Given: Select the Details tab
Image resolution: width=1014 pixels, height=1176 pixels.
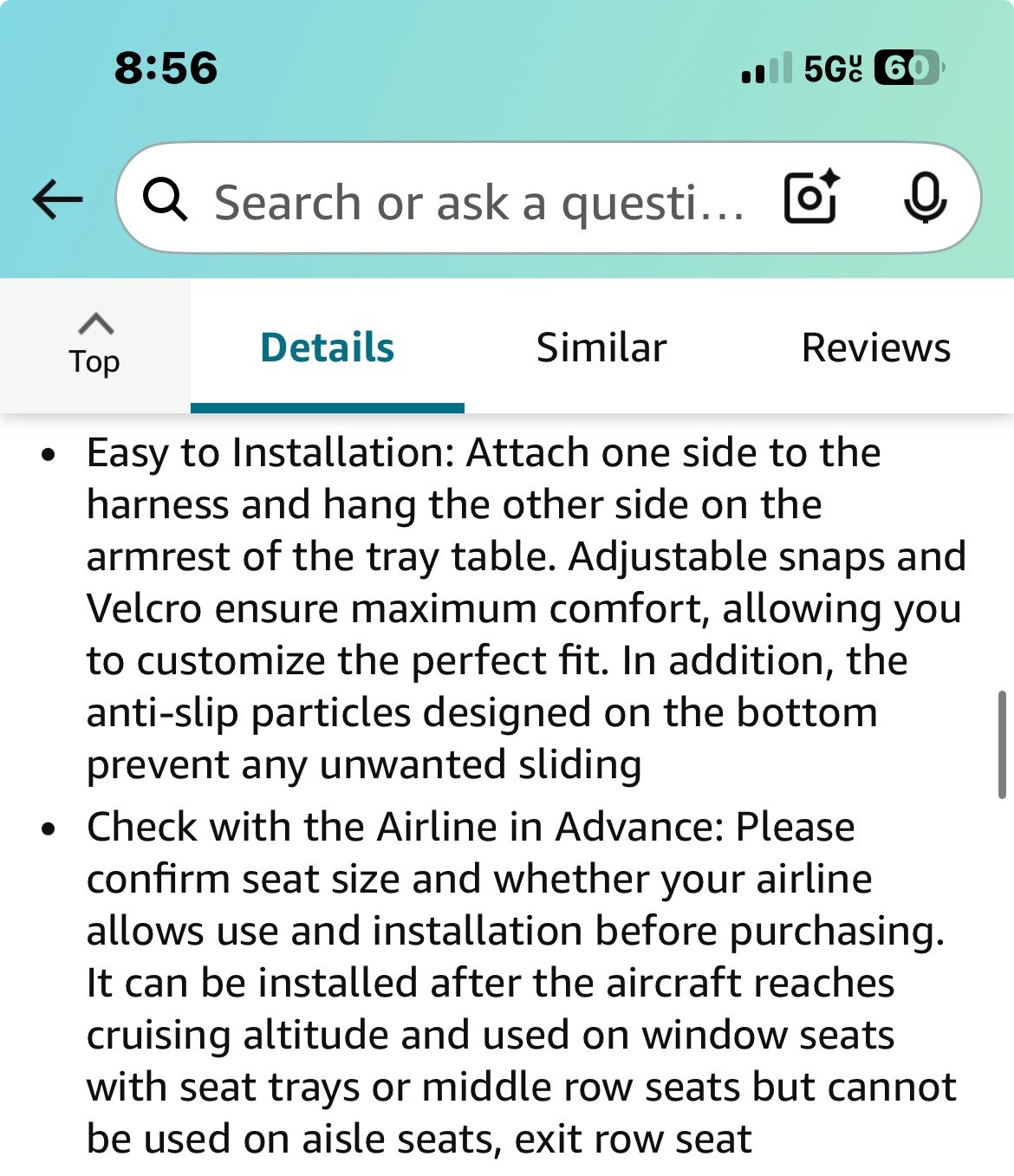Looking at the screenshot, I should point(328,347).
